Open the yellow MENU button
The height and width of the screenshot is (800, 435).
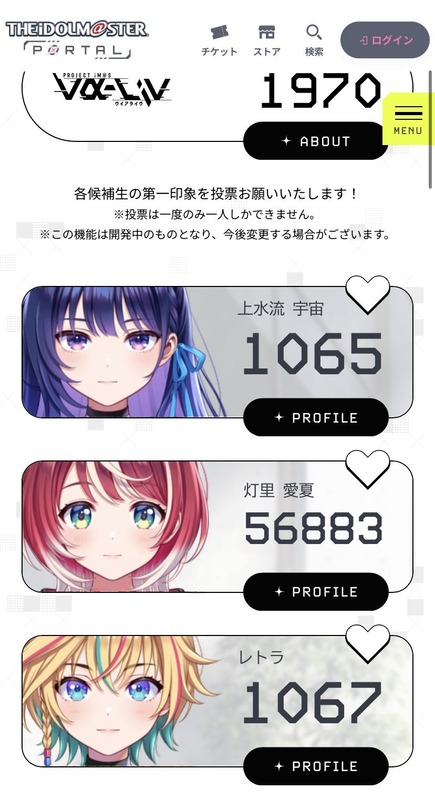pos(407,119)
